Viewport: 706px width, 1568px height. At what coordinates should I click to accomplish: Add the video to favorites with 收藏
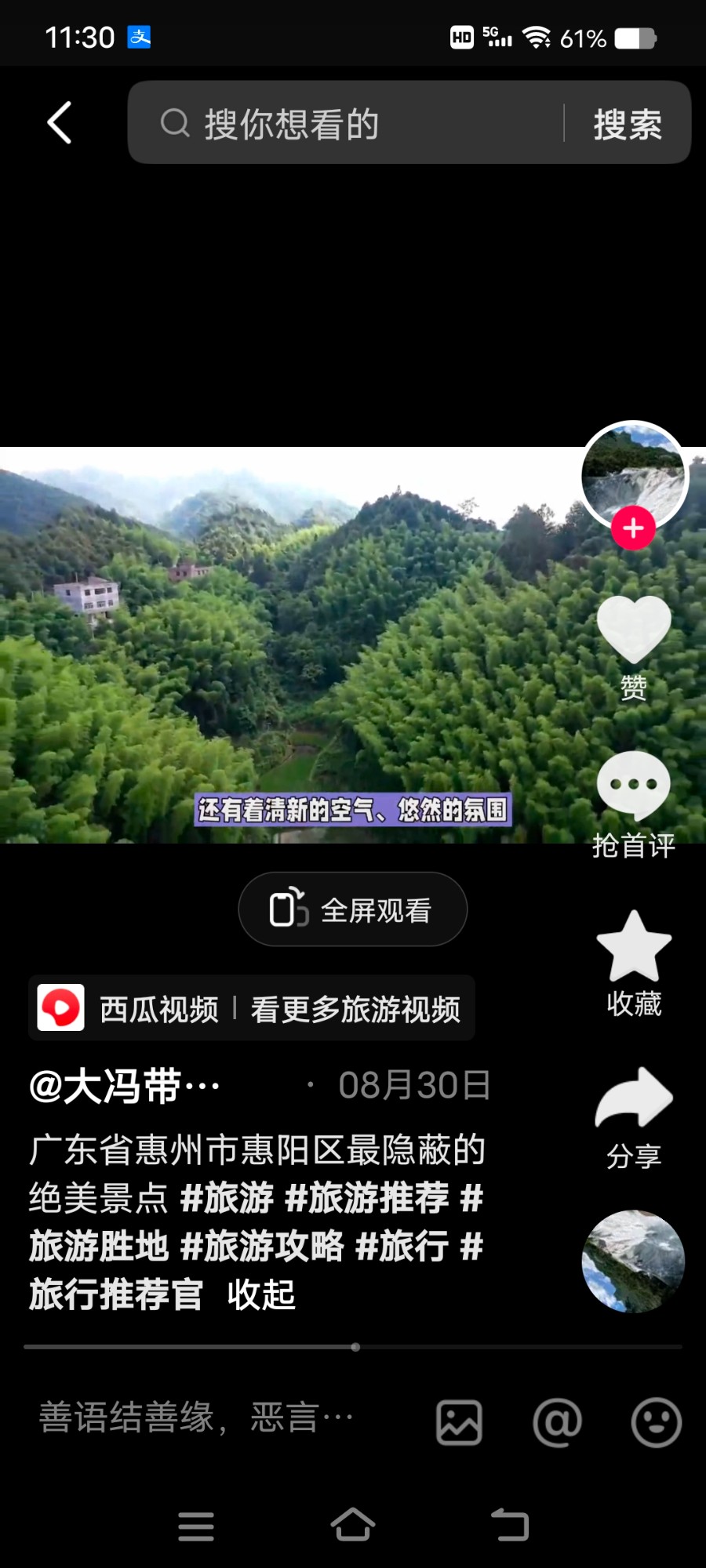click(634, 964)
